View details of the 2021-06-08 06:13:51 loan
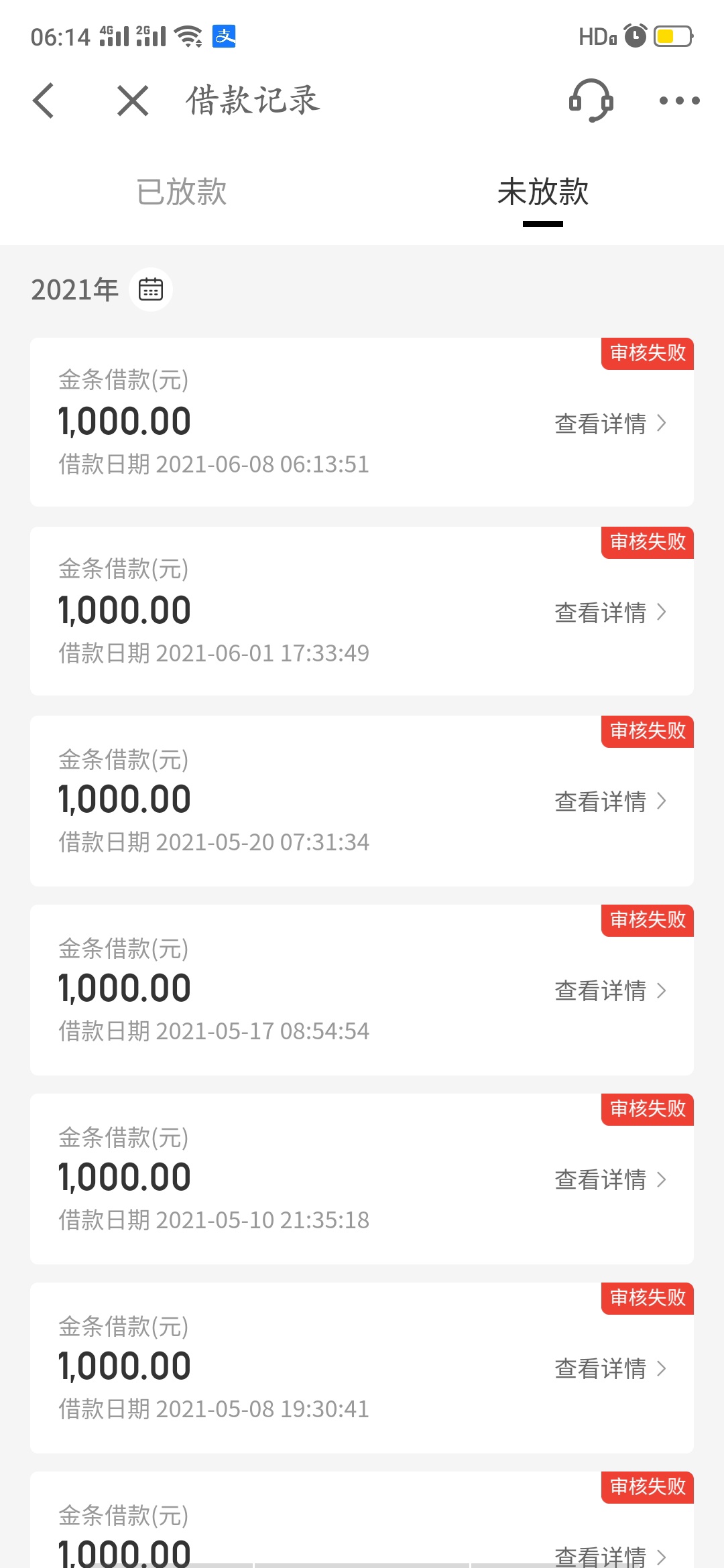The width and height of the screenshot is (724, 1568). 610,423
